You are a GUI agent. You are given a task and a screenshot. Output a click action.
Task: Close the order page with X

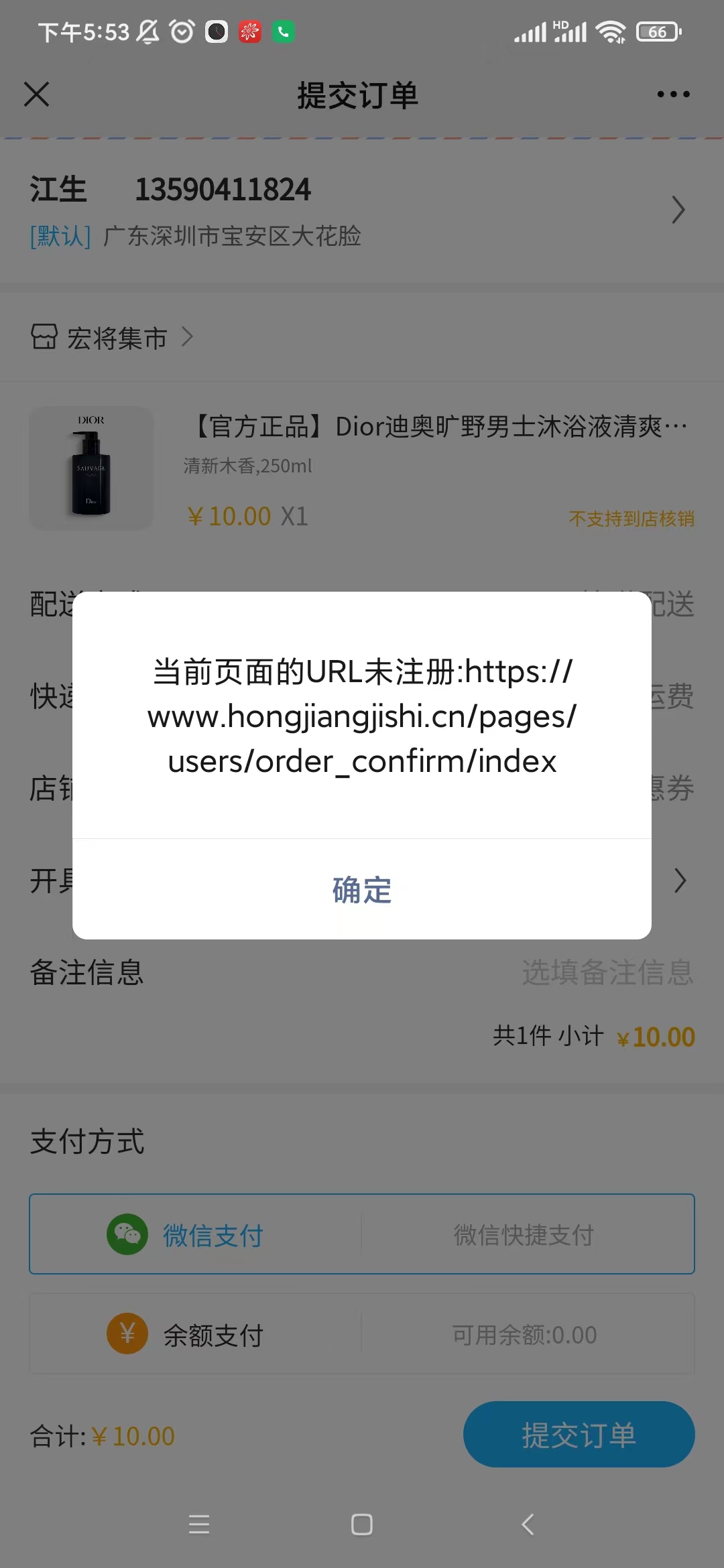[x=37, y=94]
